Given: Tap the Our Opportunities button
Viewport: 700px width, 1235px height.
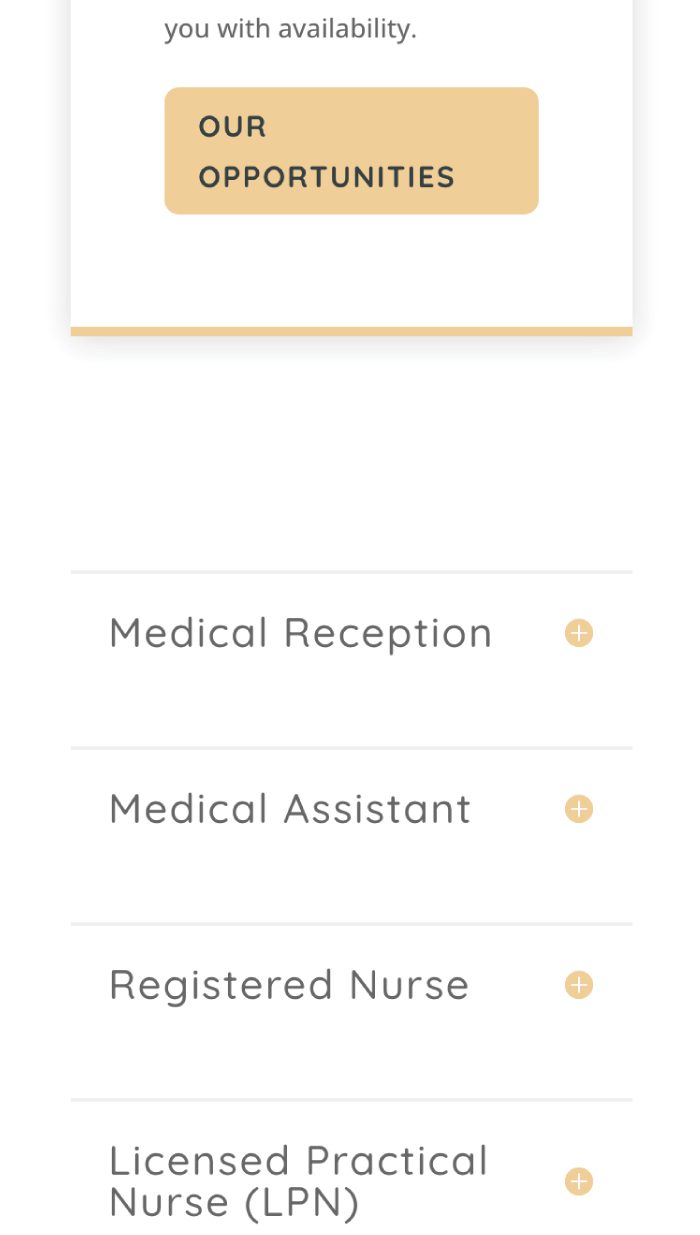Looking at the screenshot, I should pos(351,151).
